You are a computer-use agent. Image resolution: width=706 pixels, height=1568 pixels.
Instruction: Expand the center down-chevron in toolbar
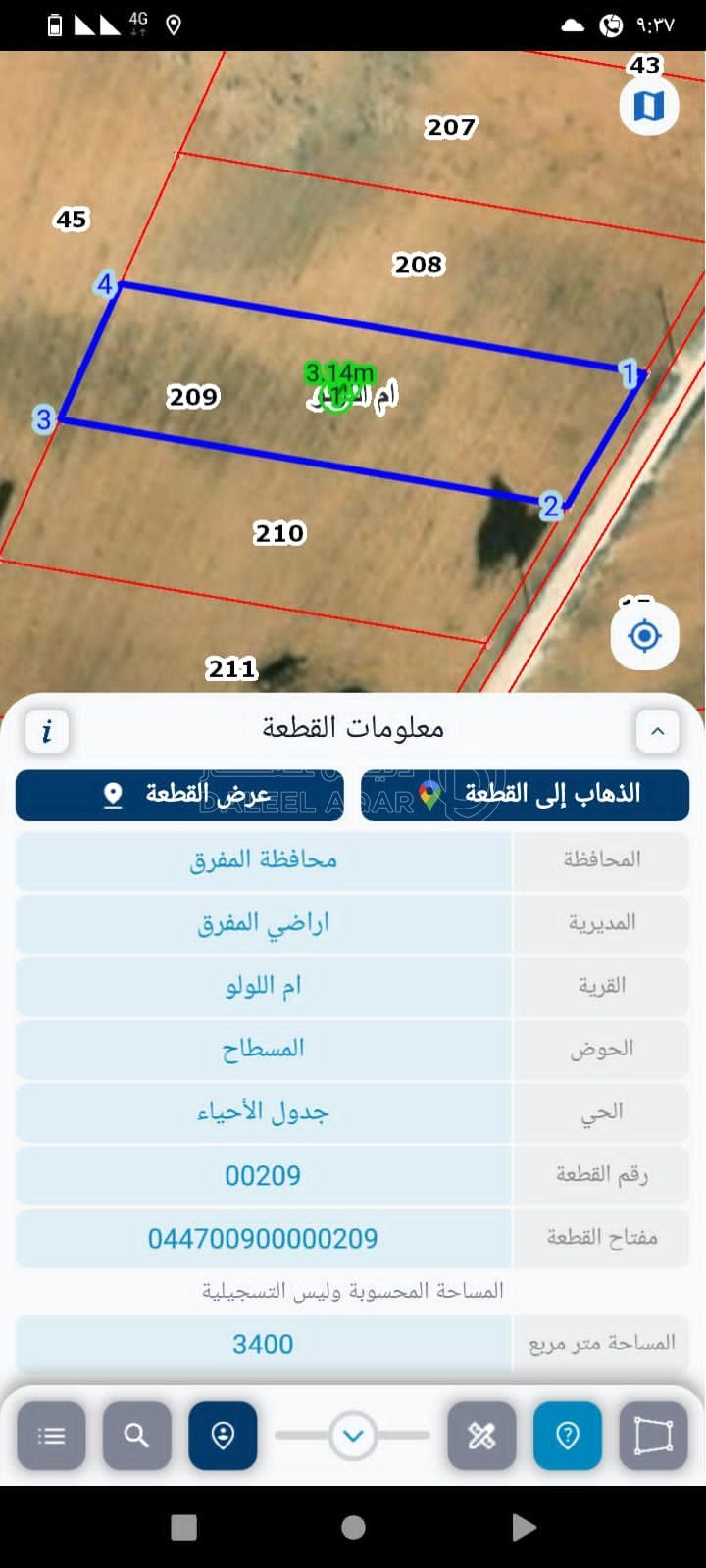353,1437
